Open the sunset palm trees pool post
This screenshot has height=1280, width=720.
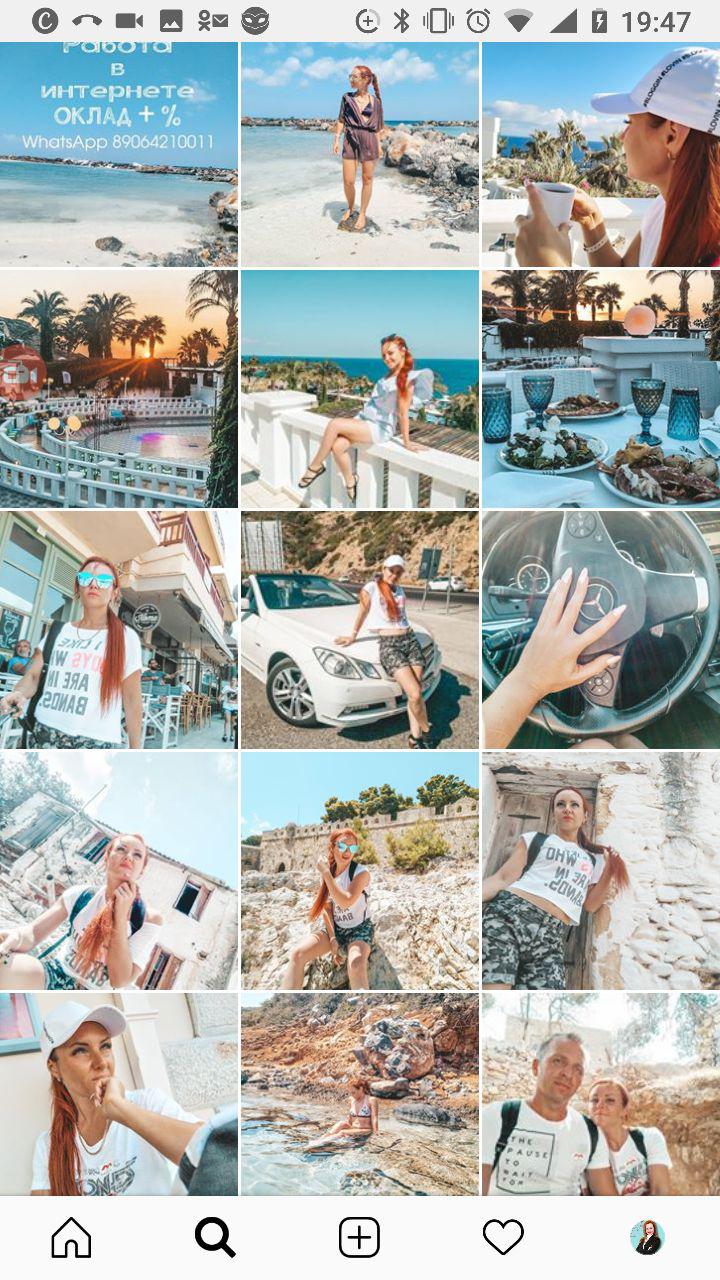point(119,389)
